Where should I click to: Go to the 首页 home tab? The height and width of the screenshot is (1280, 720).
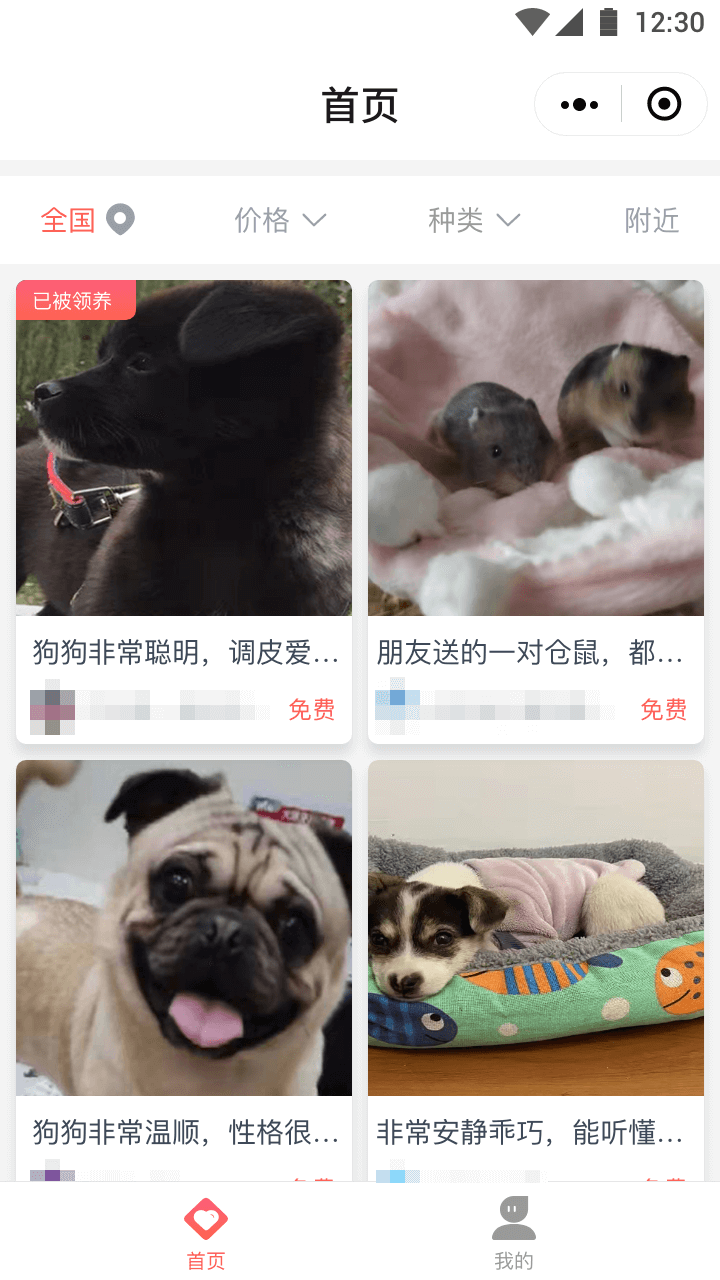click(x=206, y=1232)
